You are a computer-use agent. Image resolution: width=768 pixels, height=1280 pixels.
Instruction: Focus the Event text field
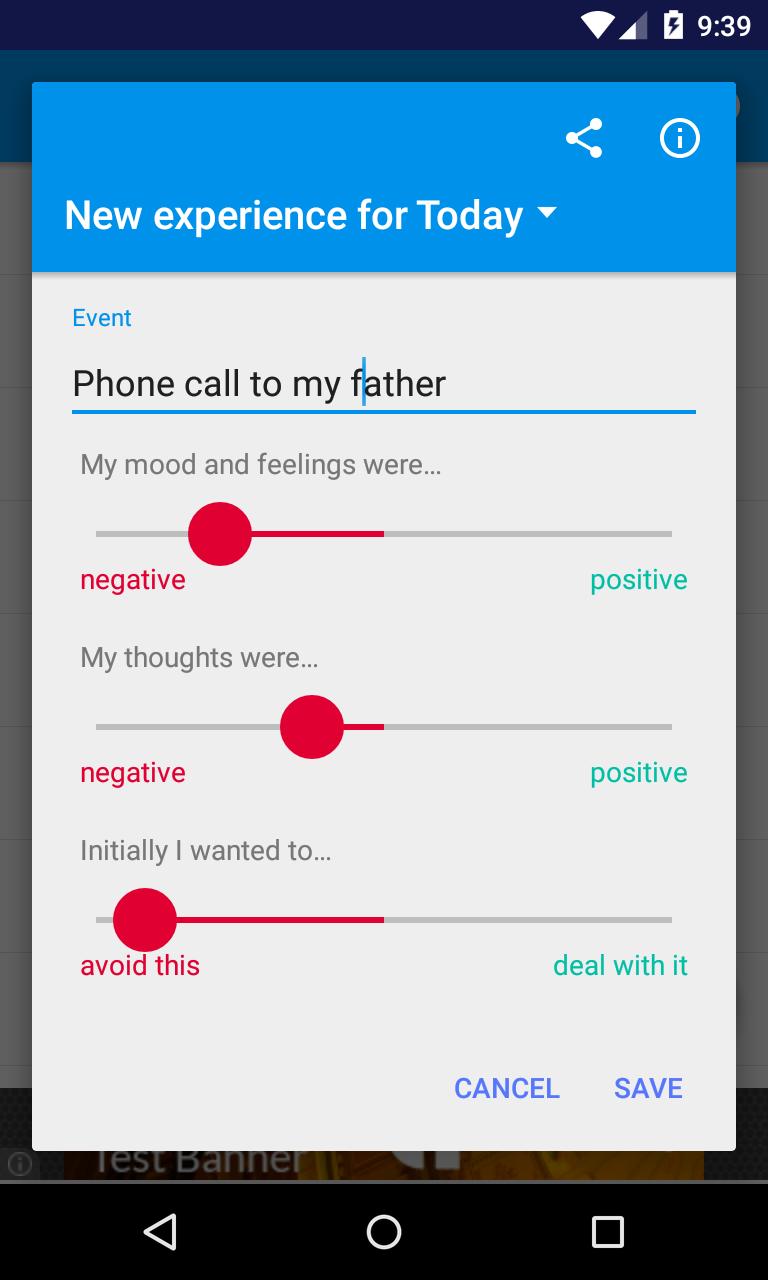[383, 384]
